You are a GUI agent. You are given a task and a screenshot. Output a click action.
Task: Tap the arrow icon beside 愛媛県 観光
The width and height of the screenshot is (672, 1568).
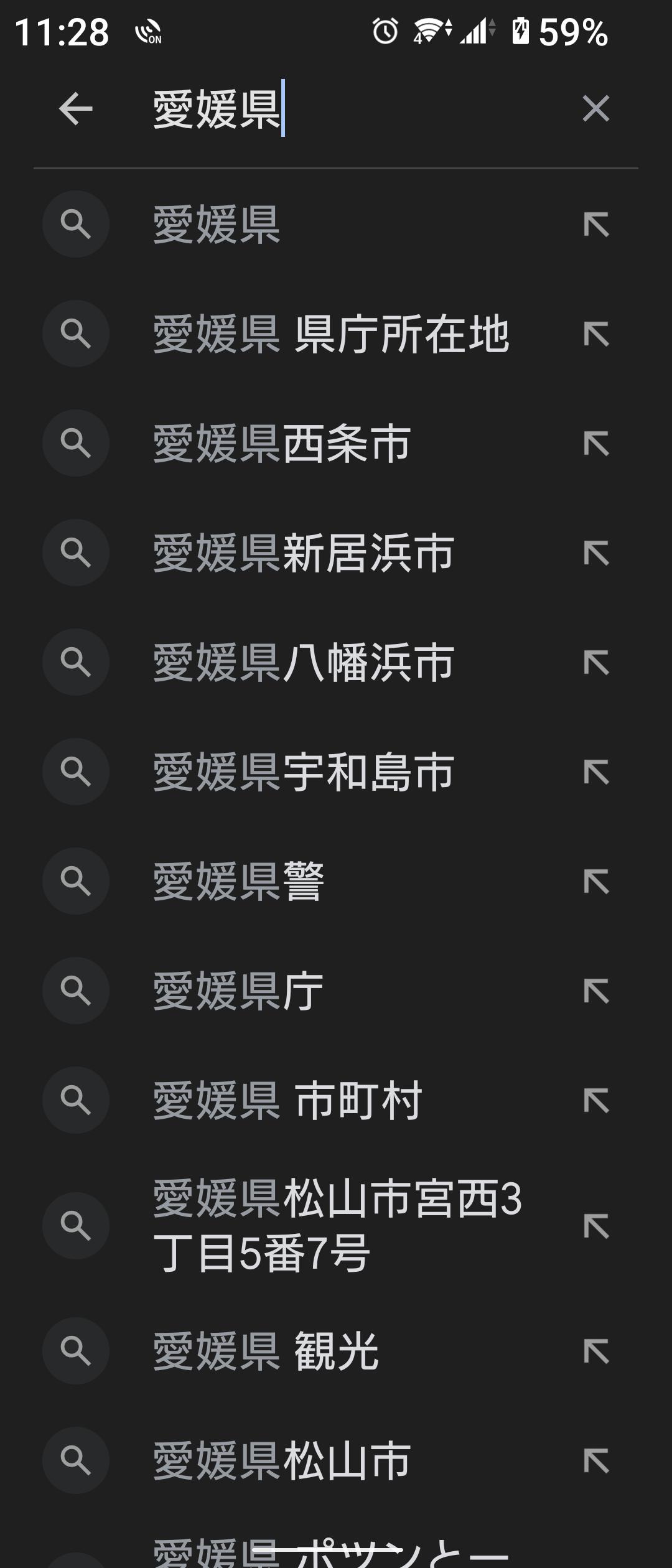click(x=596, y=1351)
